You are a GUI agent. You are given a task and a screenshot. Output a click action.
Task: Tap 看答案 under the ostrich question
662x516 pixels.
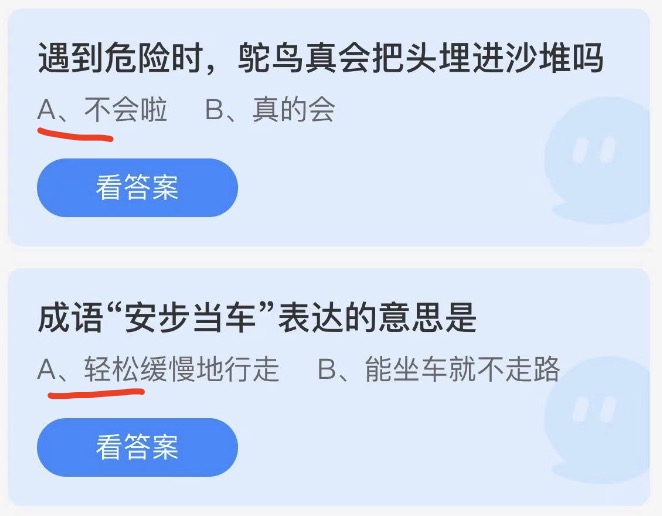point(137,187)
